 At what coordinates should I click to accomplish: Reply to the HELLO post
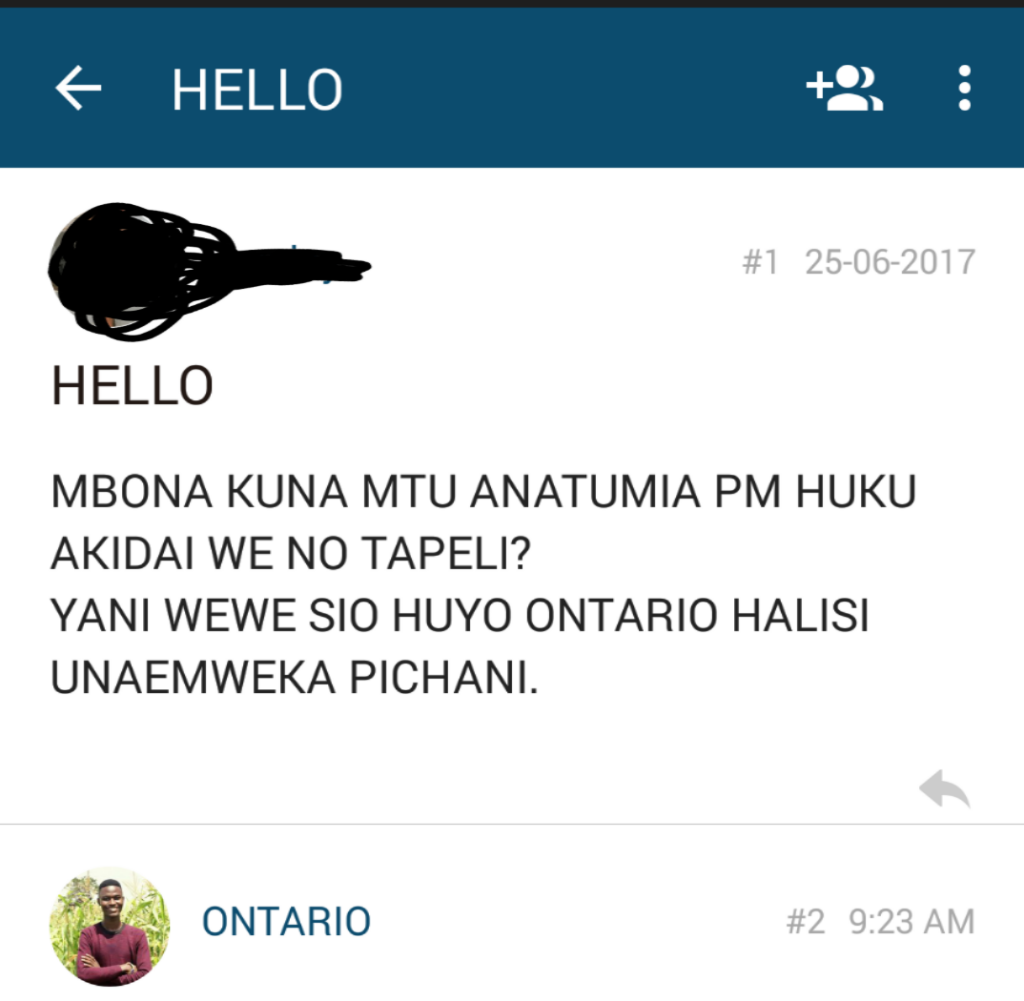[x=944, y=790]
